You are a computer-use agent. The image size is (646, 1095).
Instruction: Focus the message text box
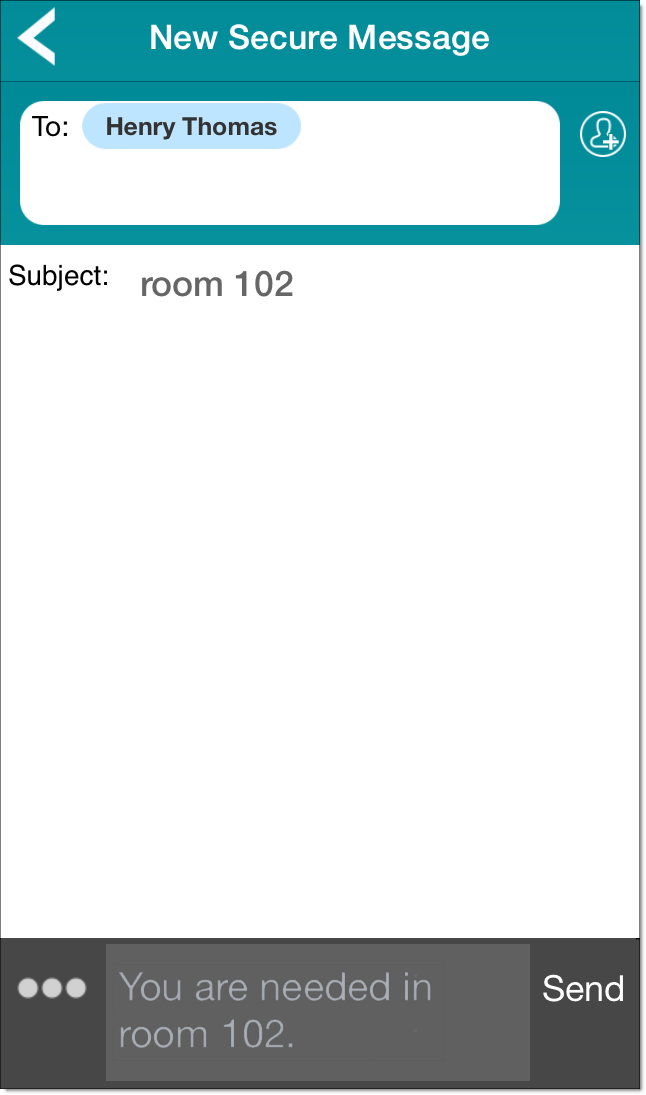pos(317,1011)
